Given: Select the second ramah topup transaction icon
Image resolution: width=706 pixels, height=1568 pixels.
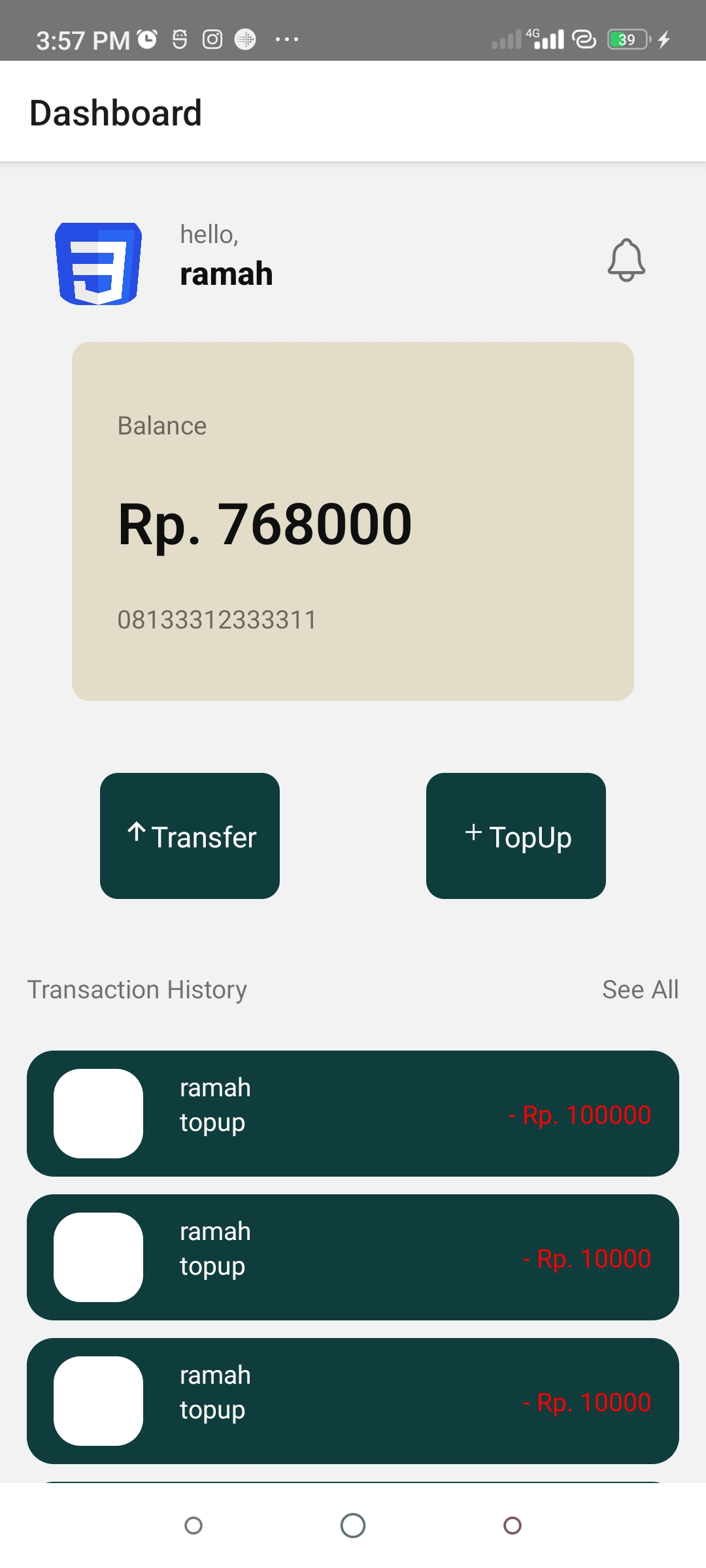Looking at the screenshot, I should click(x=97, y=1256).
